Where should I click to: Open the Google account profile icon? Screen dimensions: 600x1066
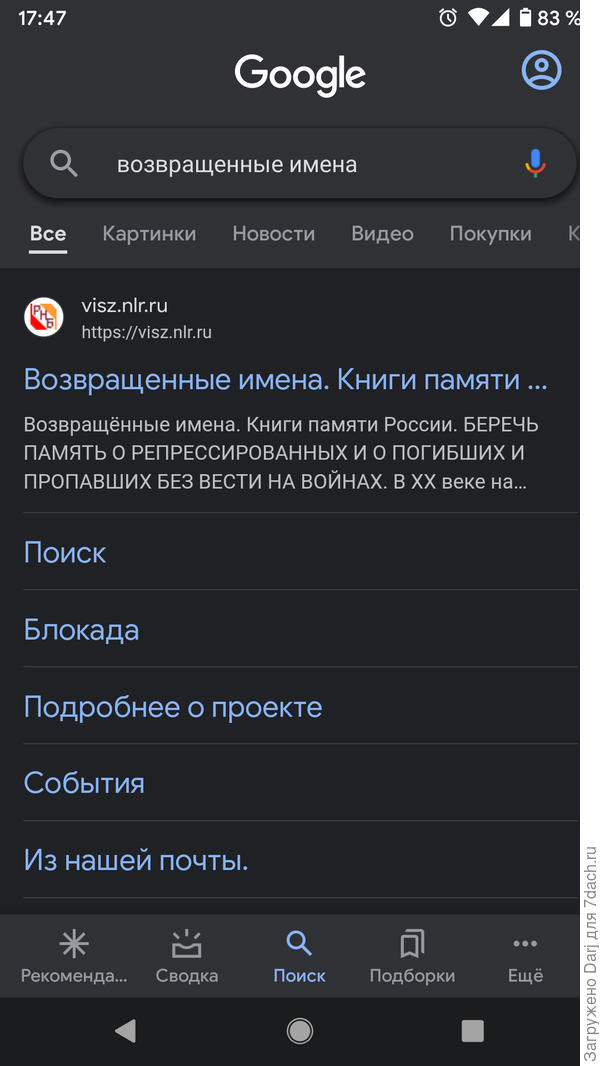(541, 71)
